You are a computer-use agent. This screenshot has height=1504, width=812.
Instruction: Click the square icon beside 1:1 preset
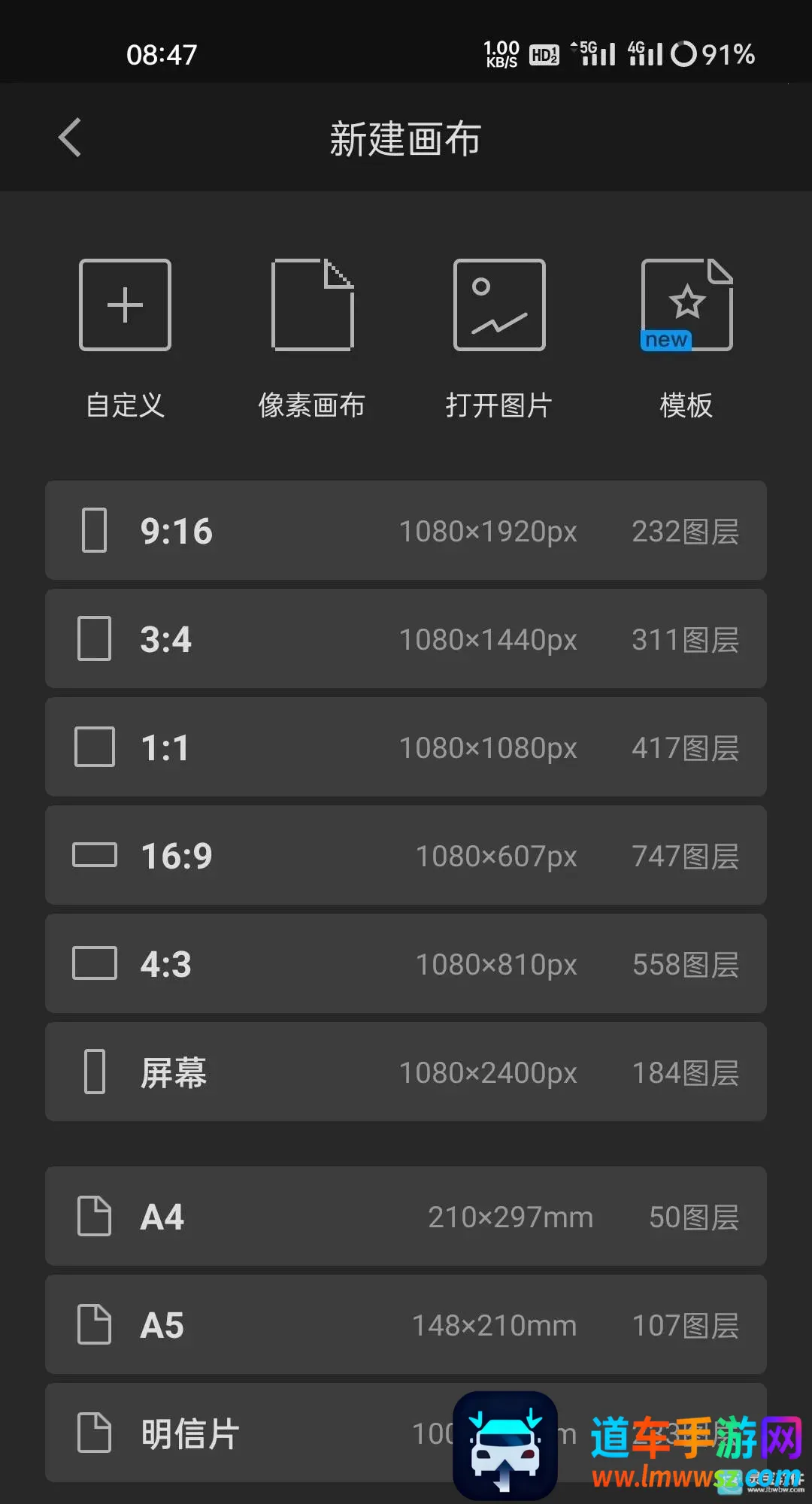point(93,747)
